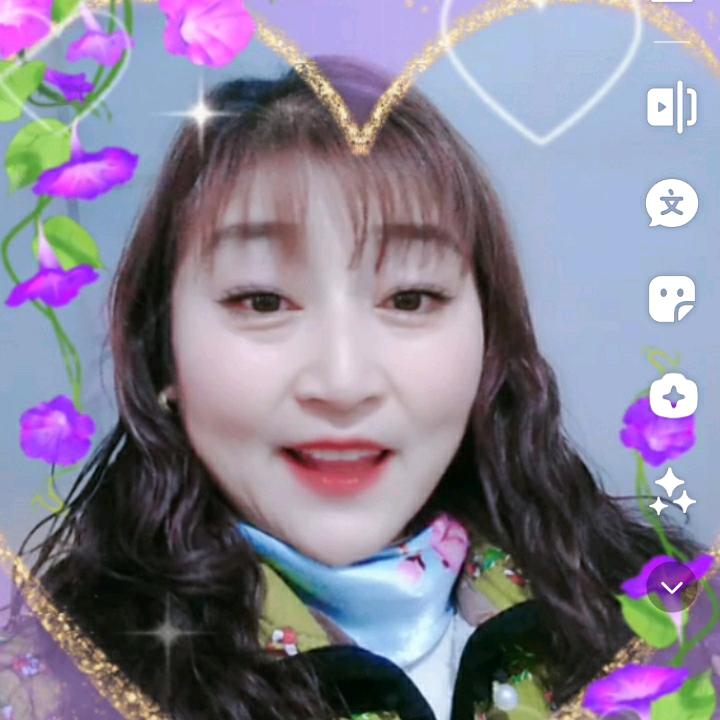Open the video clip trim tool

tap(672, 107)
